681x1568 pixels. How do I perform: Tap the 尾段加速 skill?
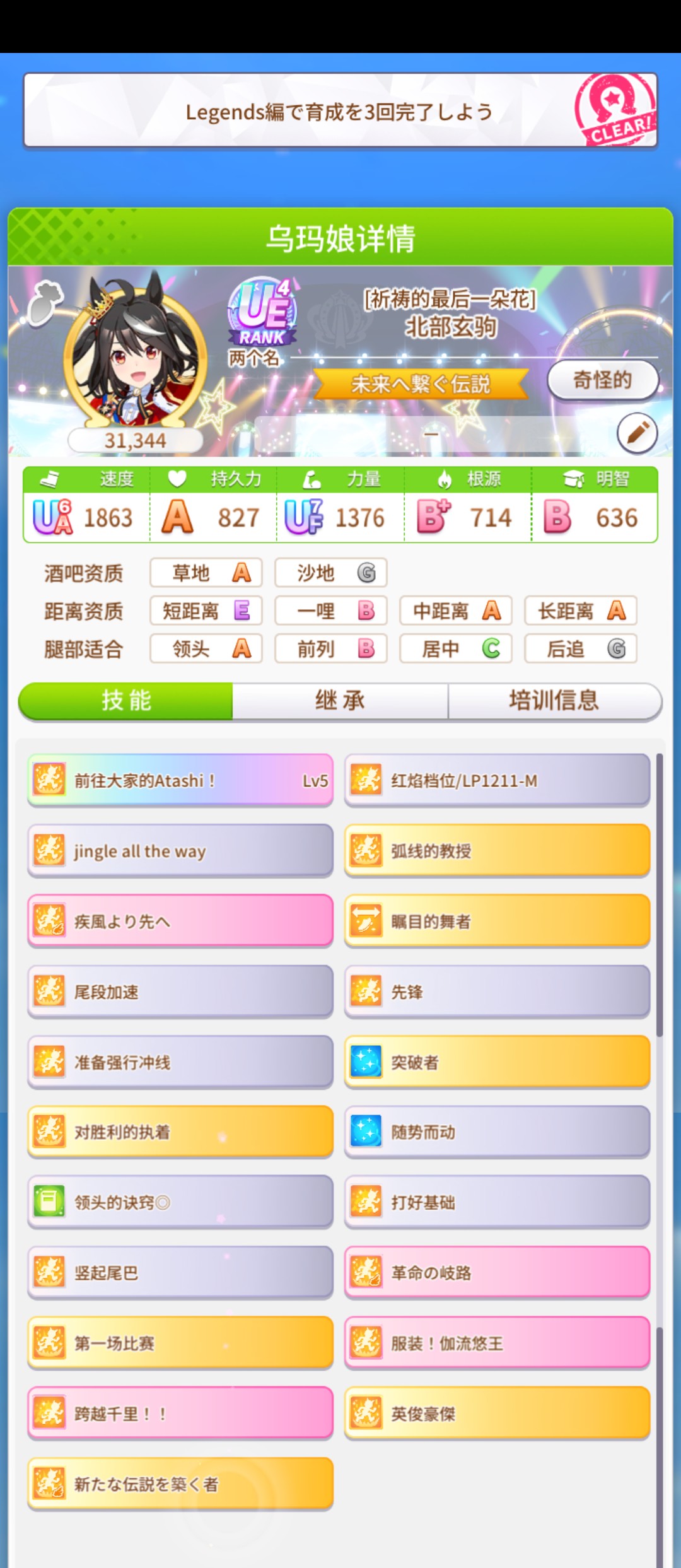(x=180, y=992)
